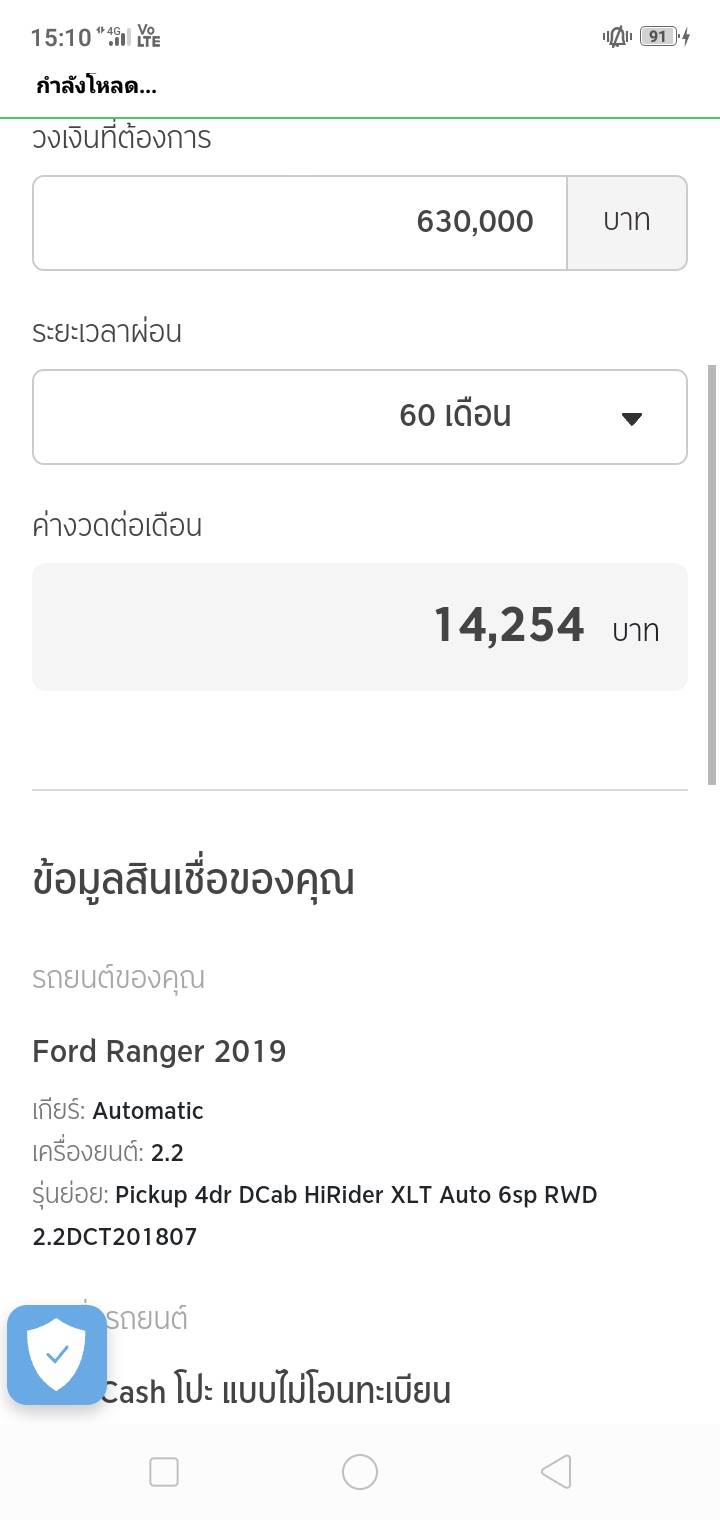Screen dimensions: 720x1520
Task: Edit the 630,000 baht loan amount field
Action: tap(300, 222)
